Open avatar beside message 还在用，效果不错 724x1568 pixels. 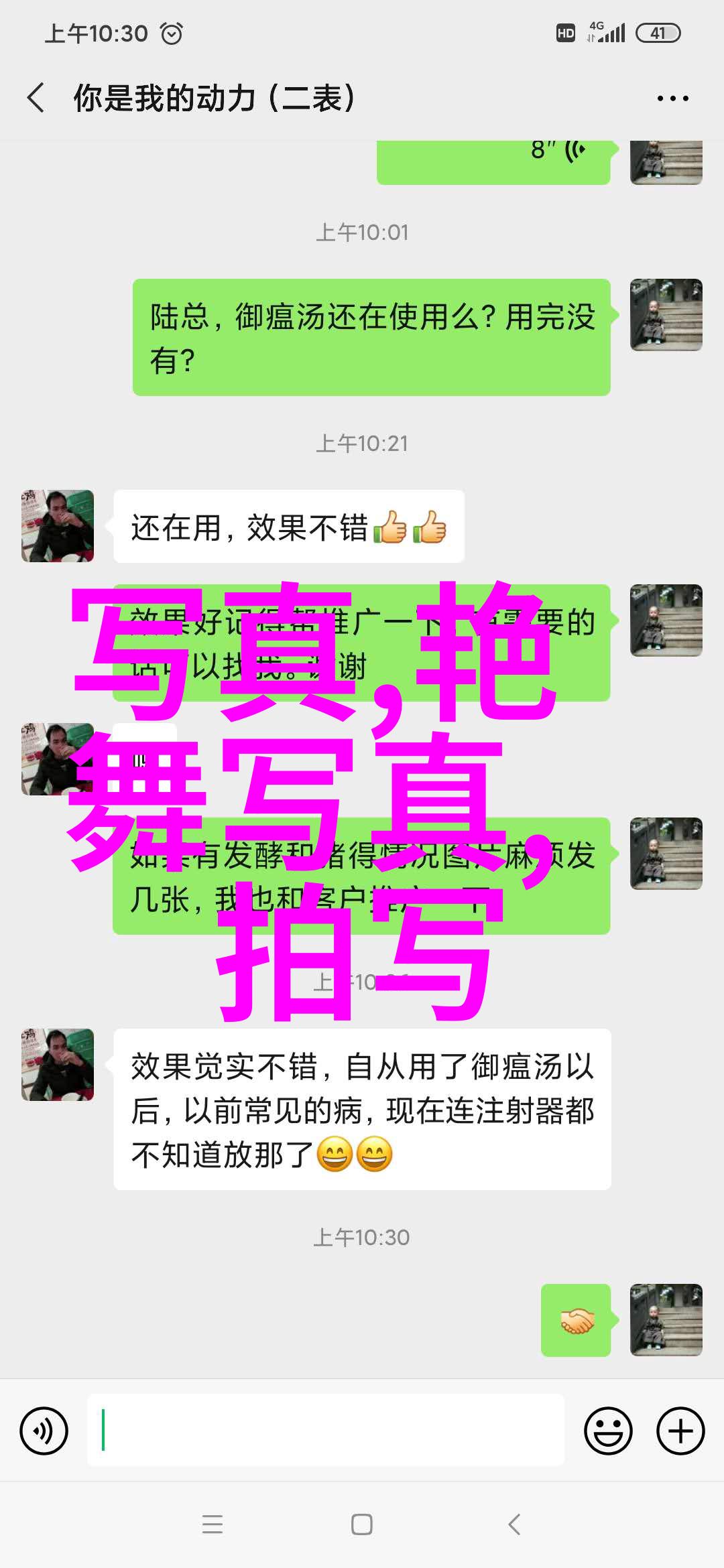point(58,526)
